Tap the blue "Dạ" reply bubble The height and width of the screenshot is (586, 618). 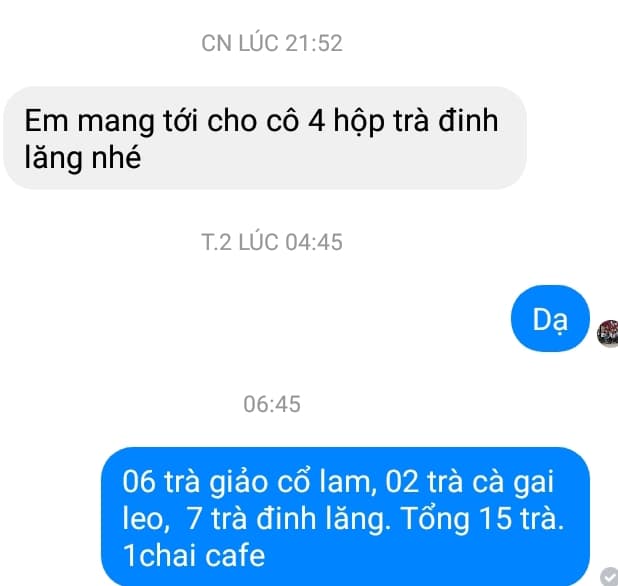pos(550,320)
